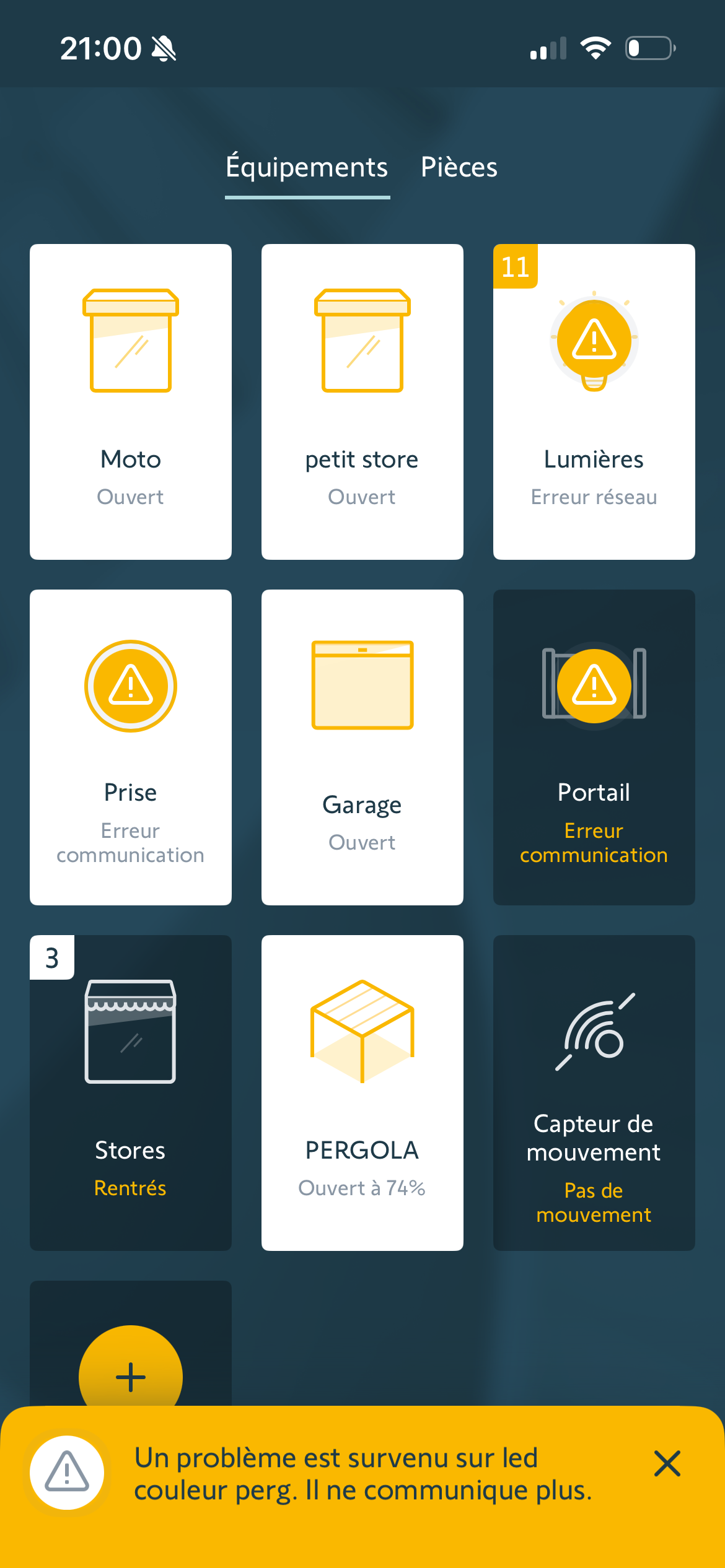Open the Moto blind card

131,402
